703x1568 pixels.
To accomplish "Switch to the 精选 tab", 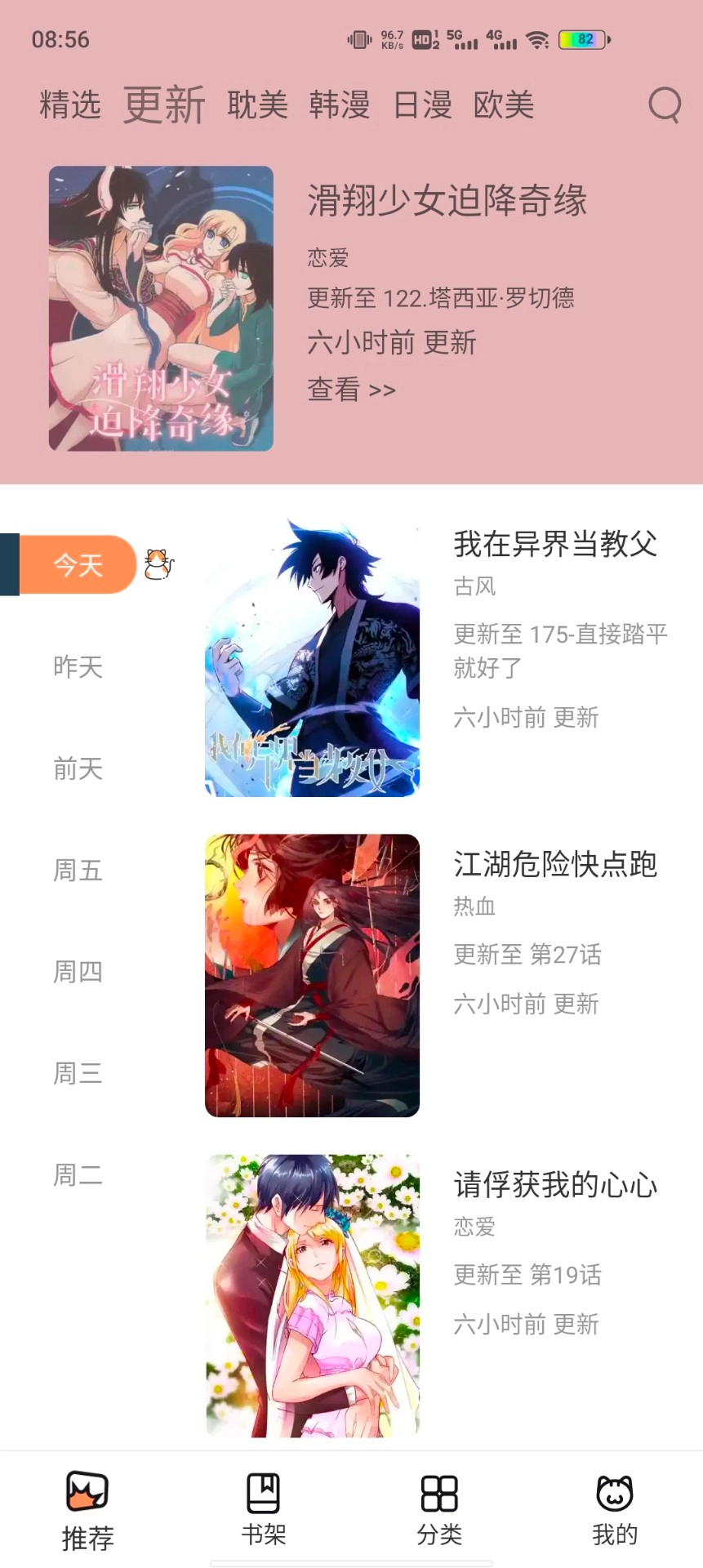I will pyautogui.click(x=71, y=105).
